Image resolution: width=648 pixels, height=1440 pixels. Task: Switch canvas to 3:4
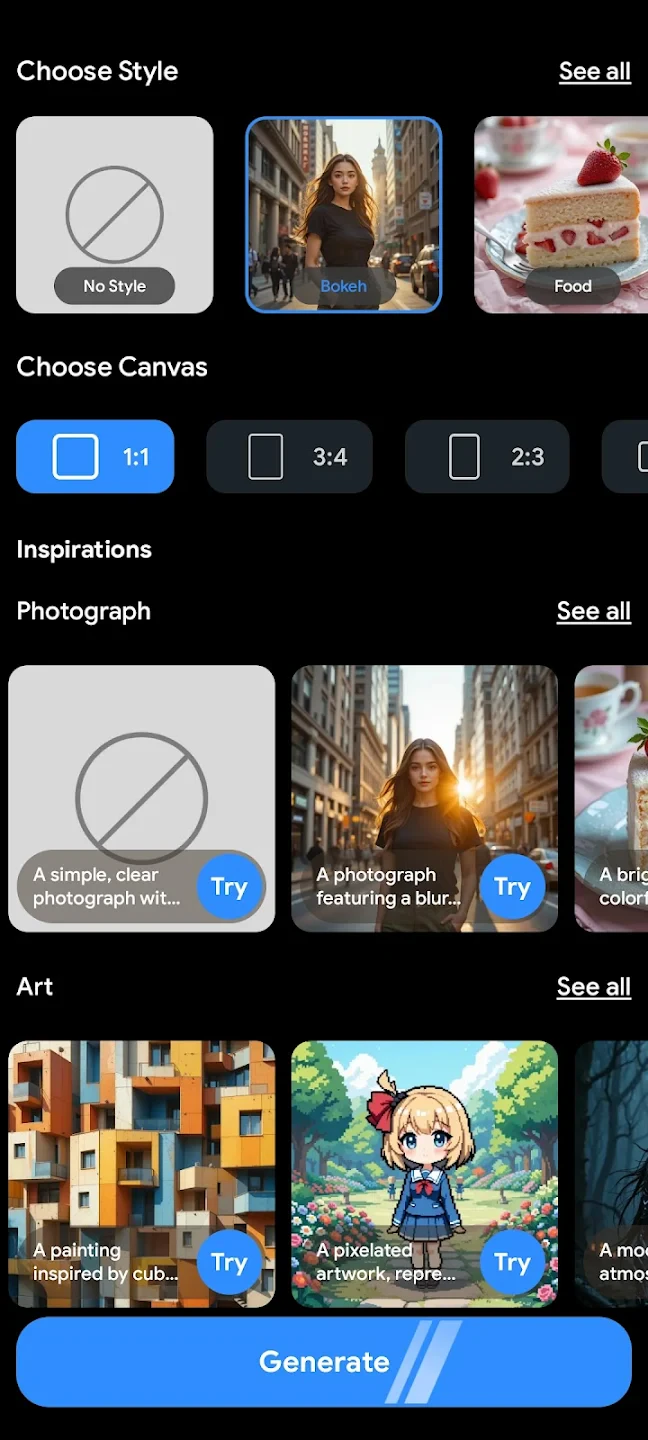[289, 457]
